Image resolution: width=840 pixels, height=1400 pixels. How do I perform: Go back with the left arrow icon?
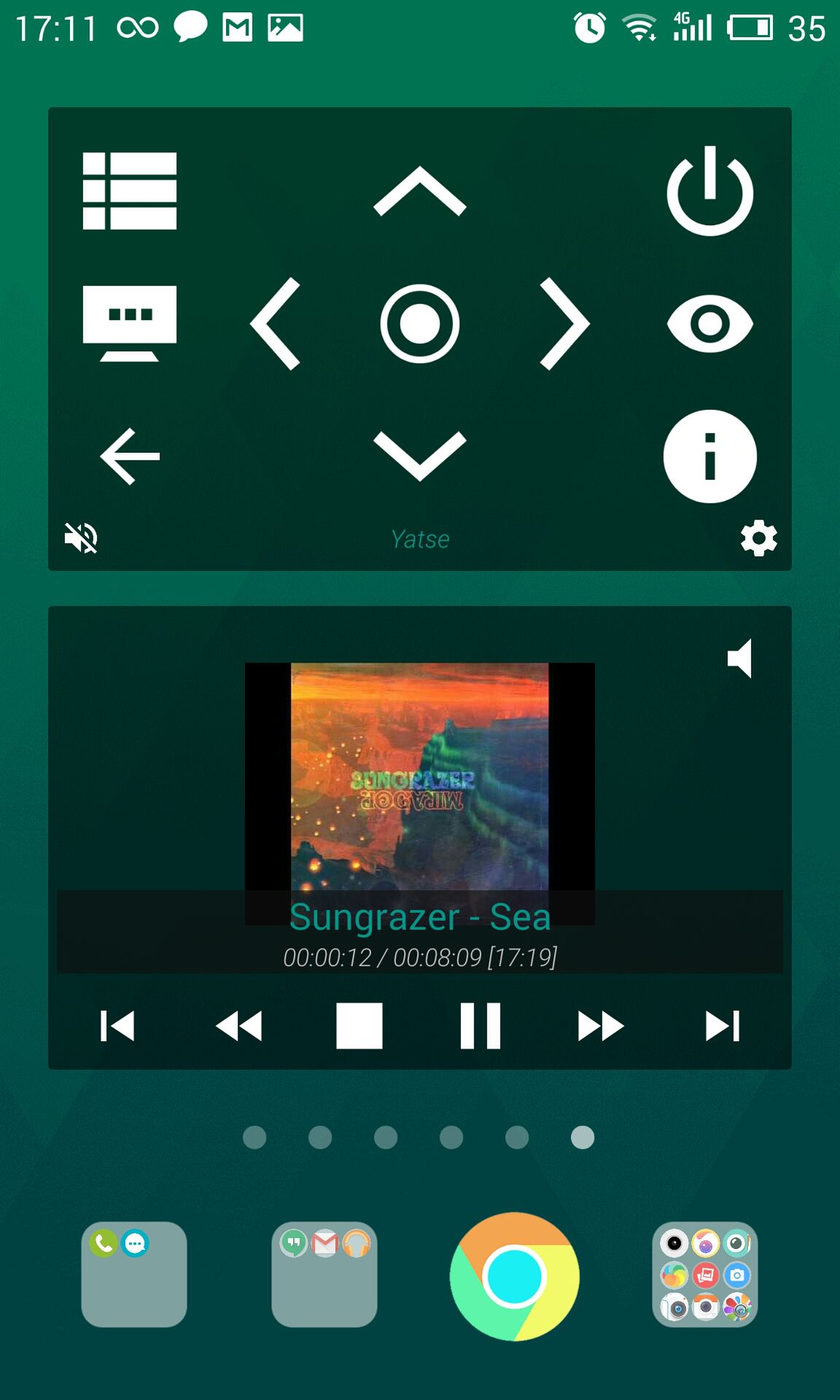point(130,456)
